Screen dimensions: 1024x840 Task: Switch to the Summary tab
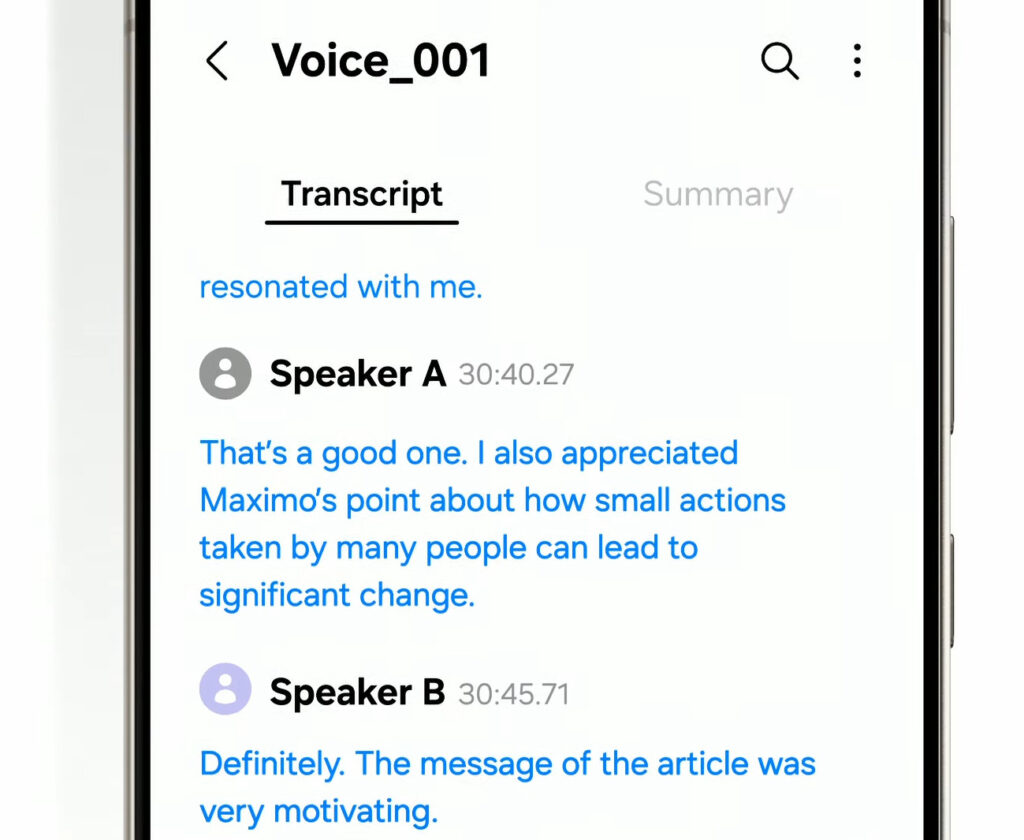pyautogui.click(x=717, y=194)
